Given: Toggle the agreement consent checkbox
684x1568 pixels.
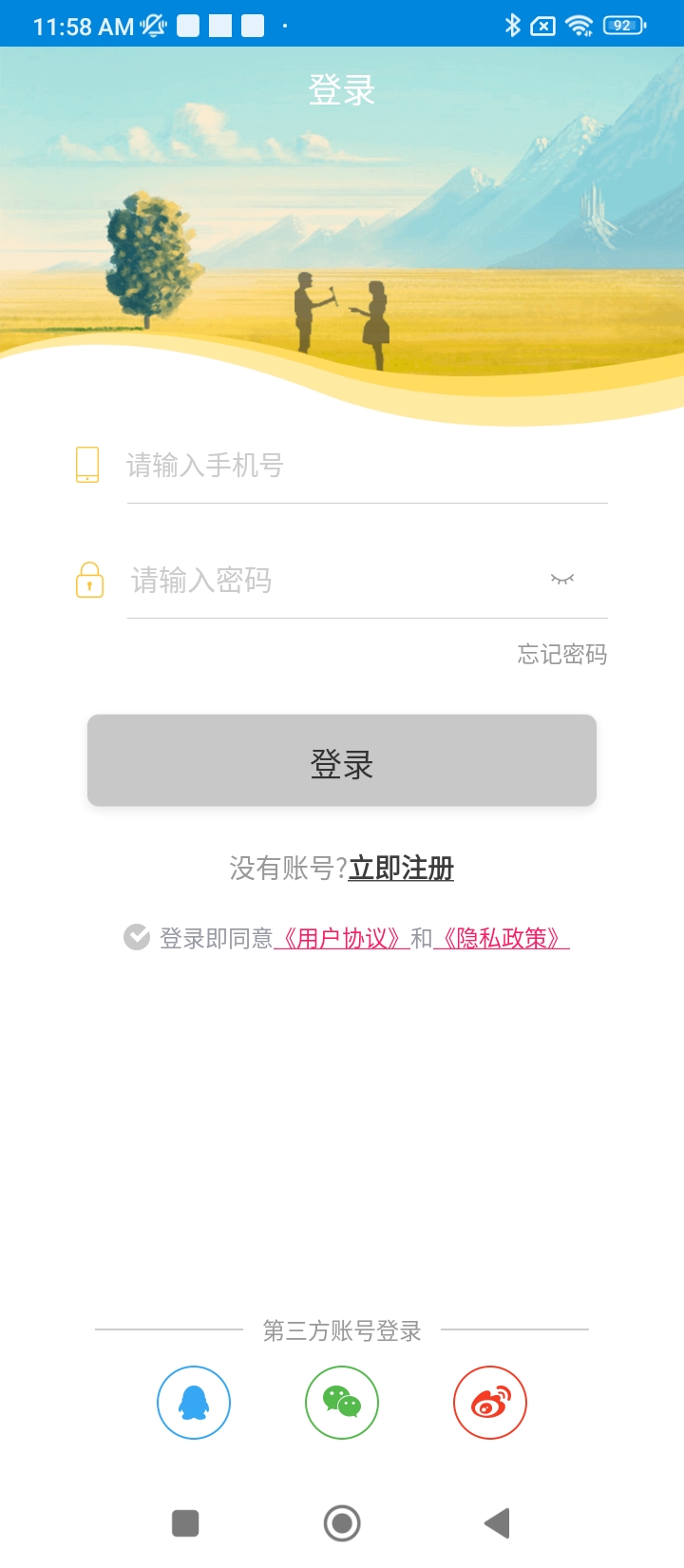Looking at the screenshot, I should 137,938.
